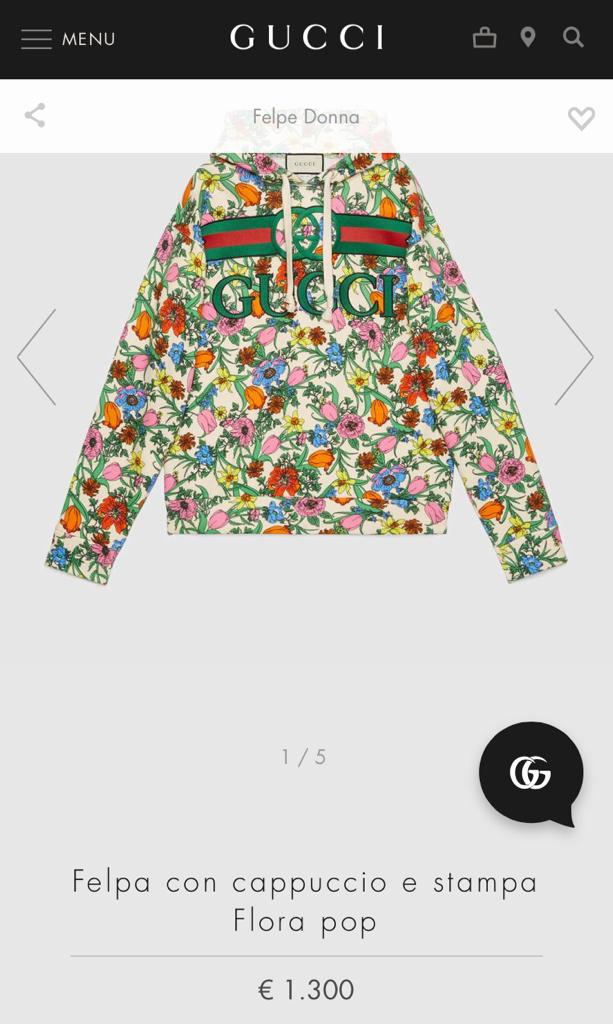Add hoodie to wishlist heart
613x1024 pixels.
coord(581,118)
